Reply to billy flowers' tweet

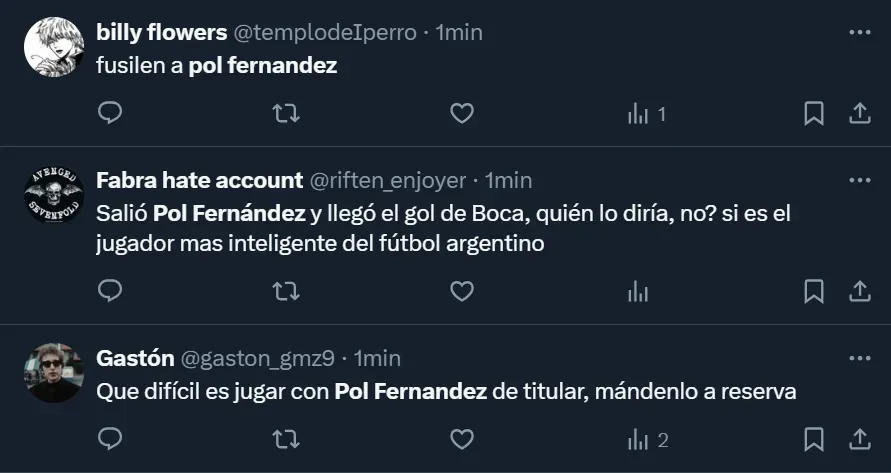[x=110, y=114]
